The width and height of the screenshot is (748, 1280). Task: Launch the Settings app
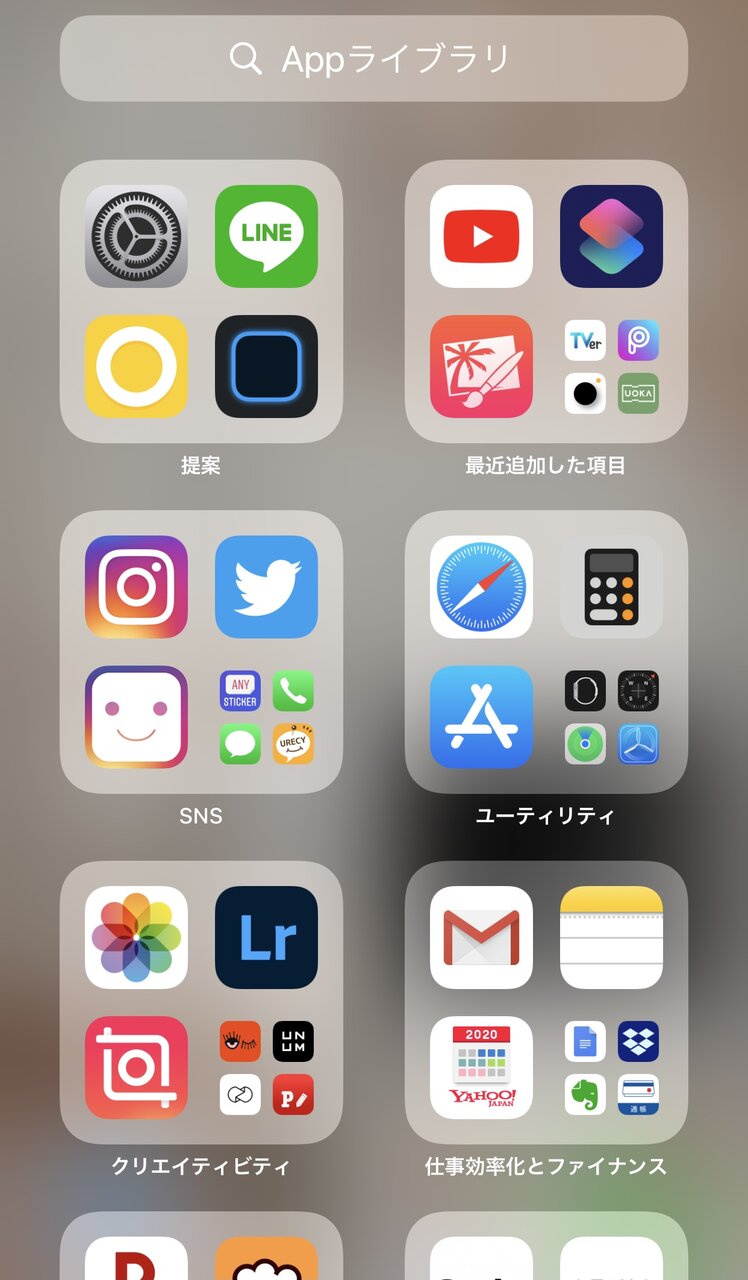[x=136, y=236]
